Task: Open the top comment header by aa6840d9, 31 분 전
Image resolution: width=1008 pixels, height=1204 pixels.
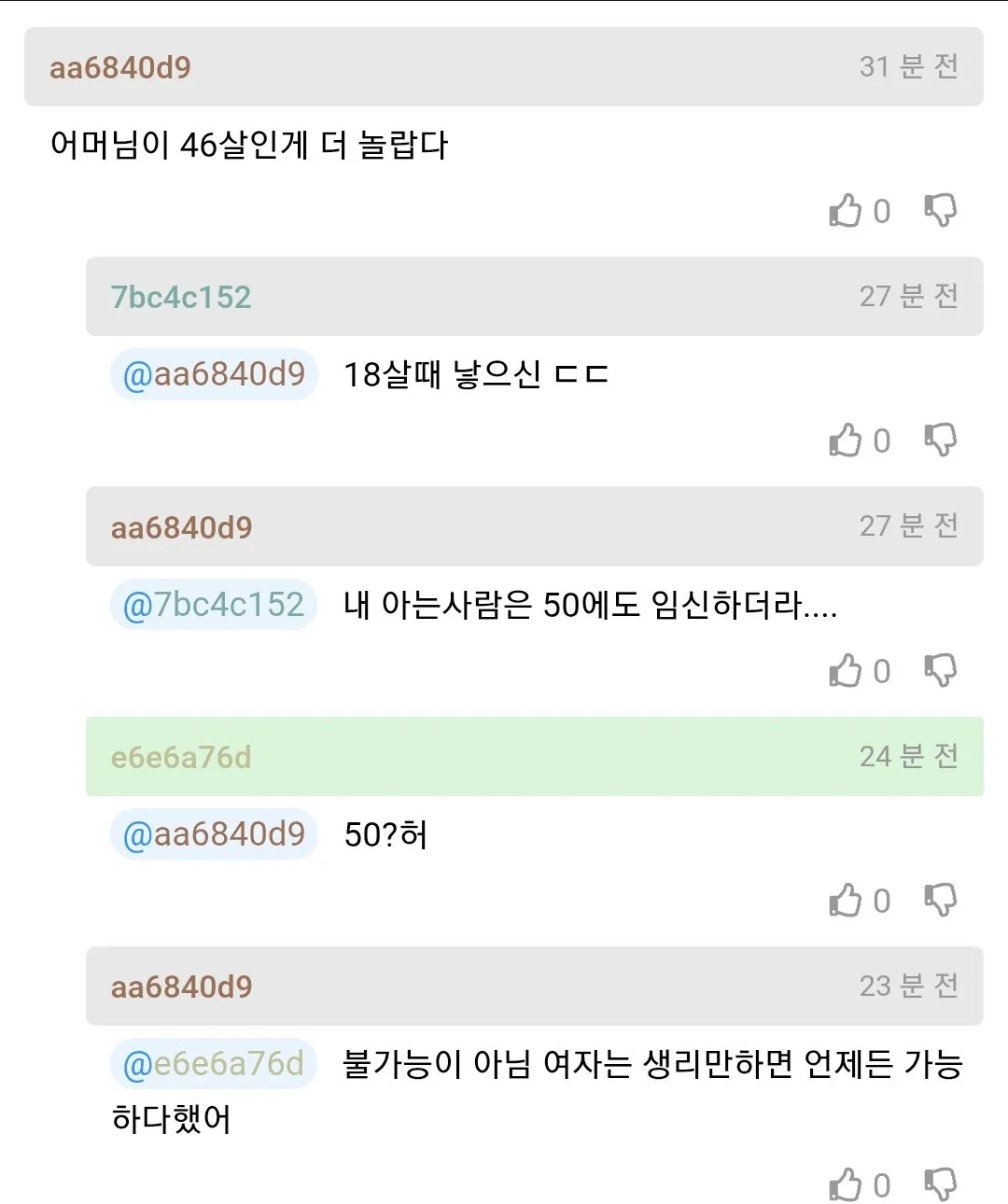Action: pos(503,67)
